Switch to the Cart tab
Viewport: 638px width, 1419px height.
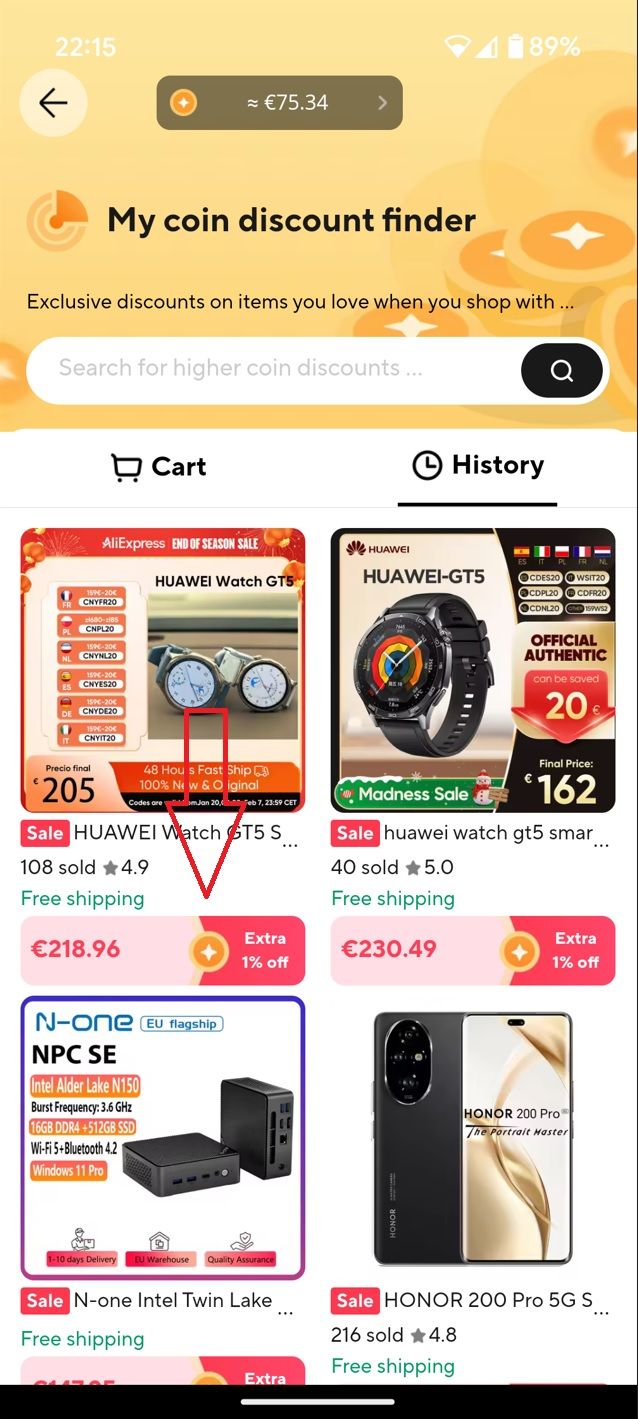pos(158,467)
